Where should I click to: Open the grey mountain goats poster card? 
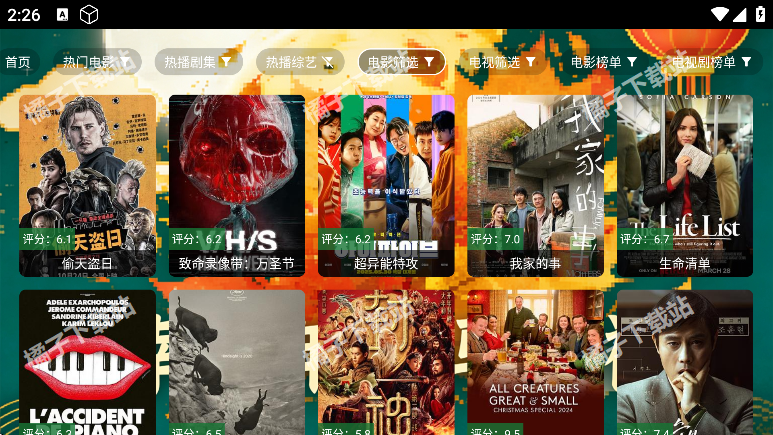click(x=237, y=362)
